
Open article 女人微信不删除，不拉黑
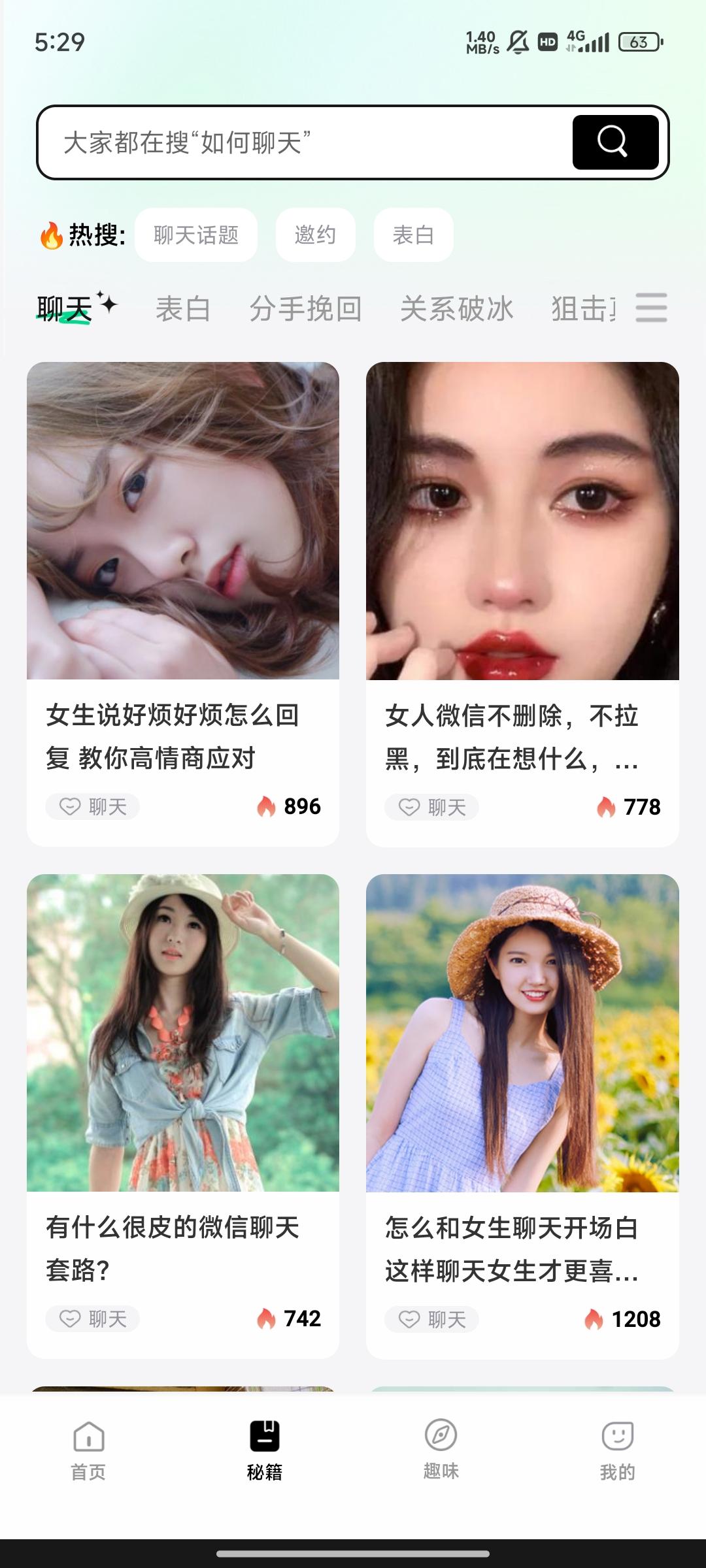522,735
